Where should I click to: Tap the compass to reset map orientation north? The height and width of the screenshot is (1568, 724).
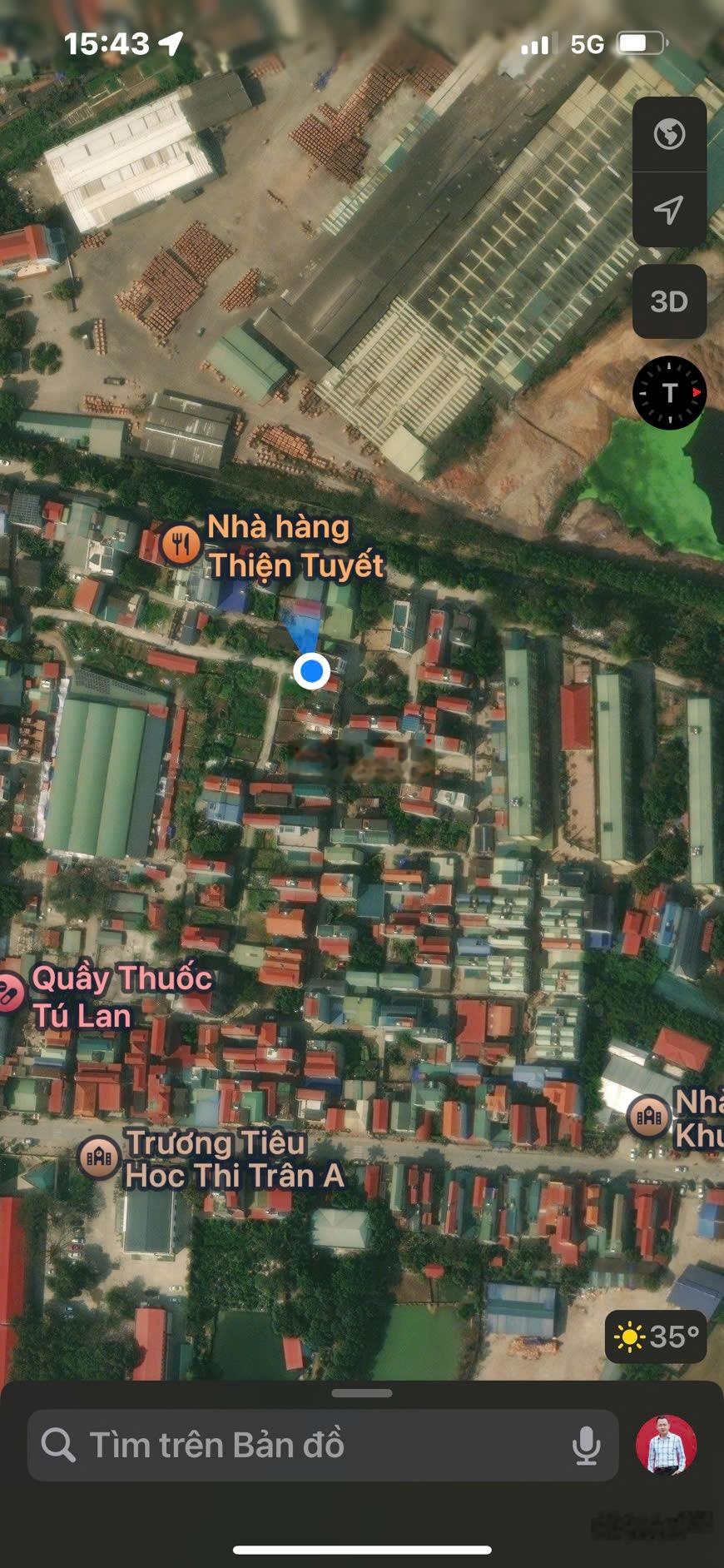667,391
